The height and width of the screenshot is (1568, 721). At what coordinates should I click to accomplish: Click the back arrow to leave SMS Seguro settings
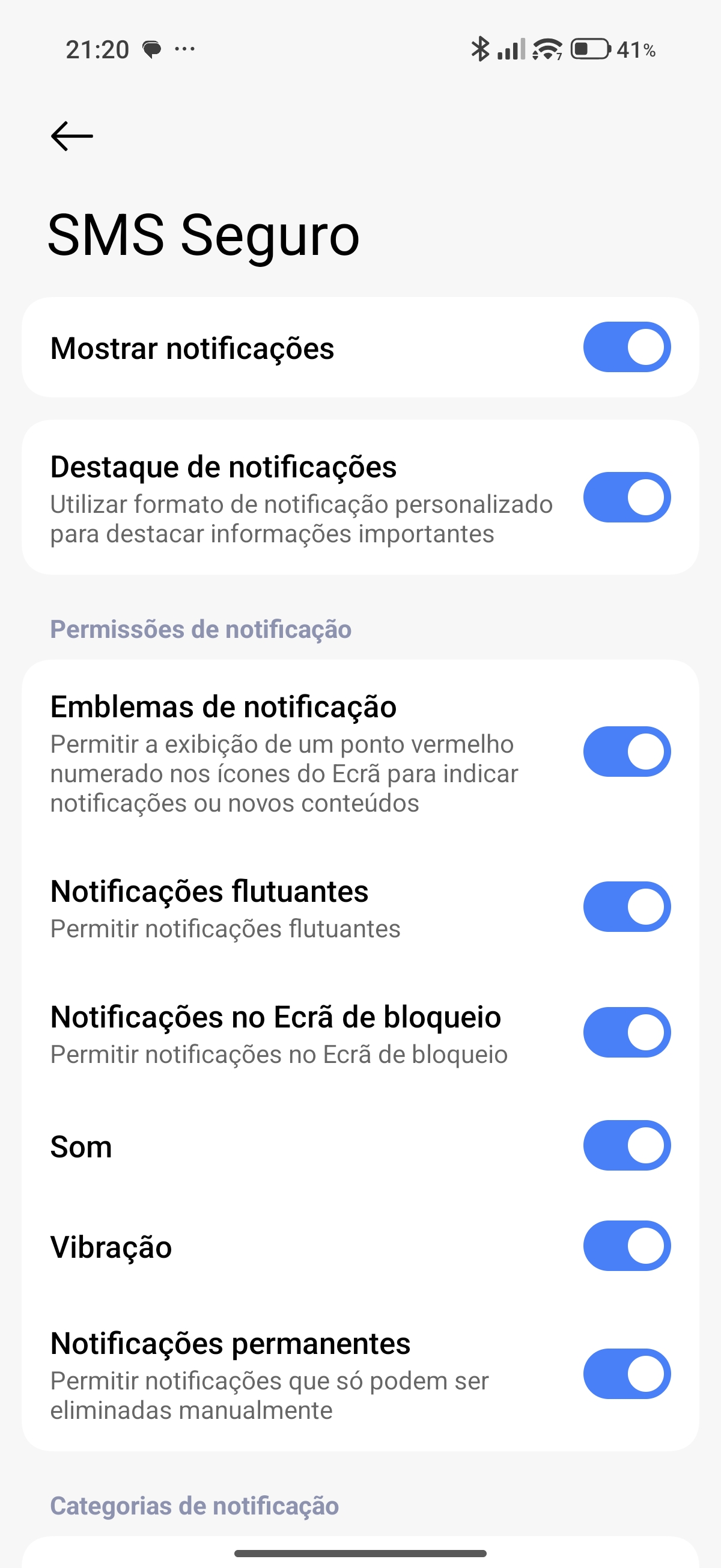coord(71,135)
